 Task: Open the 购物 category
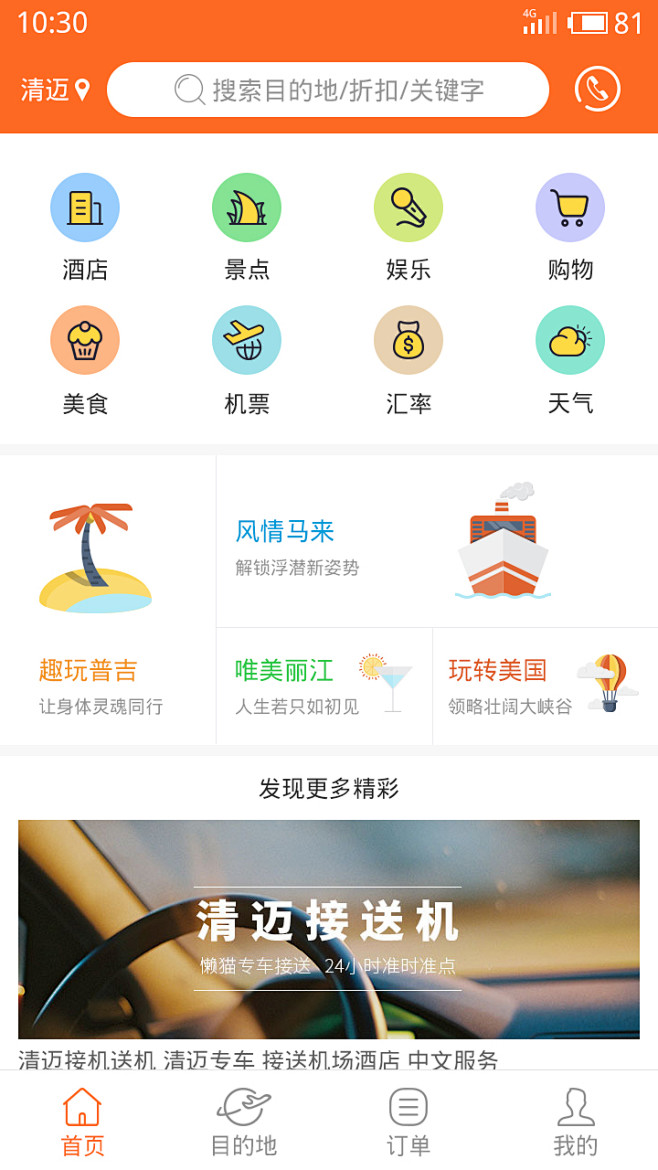pyautogui.click(x=570, y=226)
